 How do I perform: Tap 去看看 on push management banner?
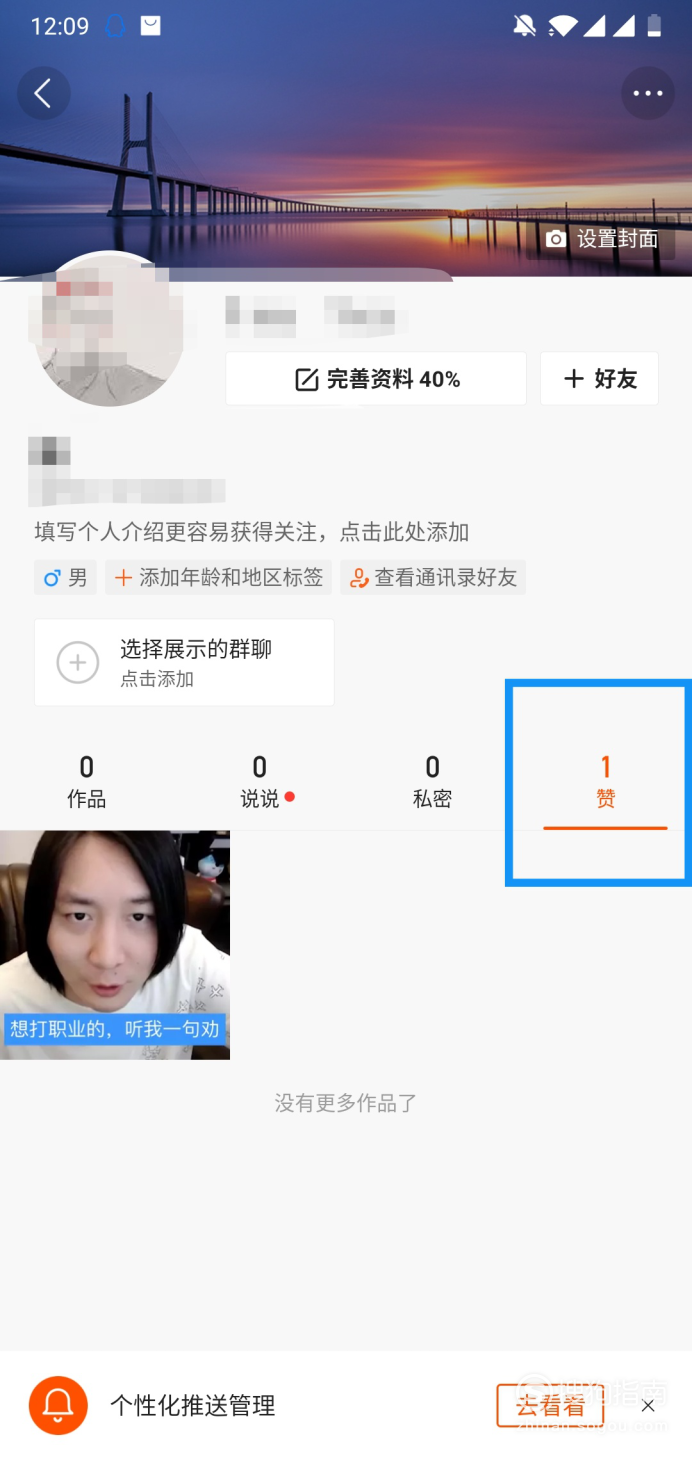tap(550, 1405)
